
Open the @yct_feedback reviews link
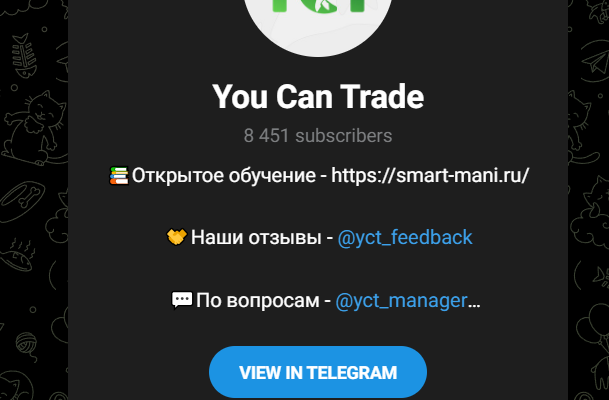pyautogui.click(x=405, y=237)
